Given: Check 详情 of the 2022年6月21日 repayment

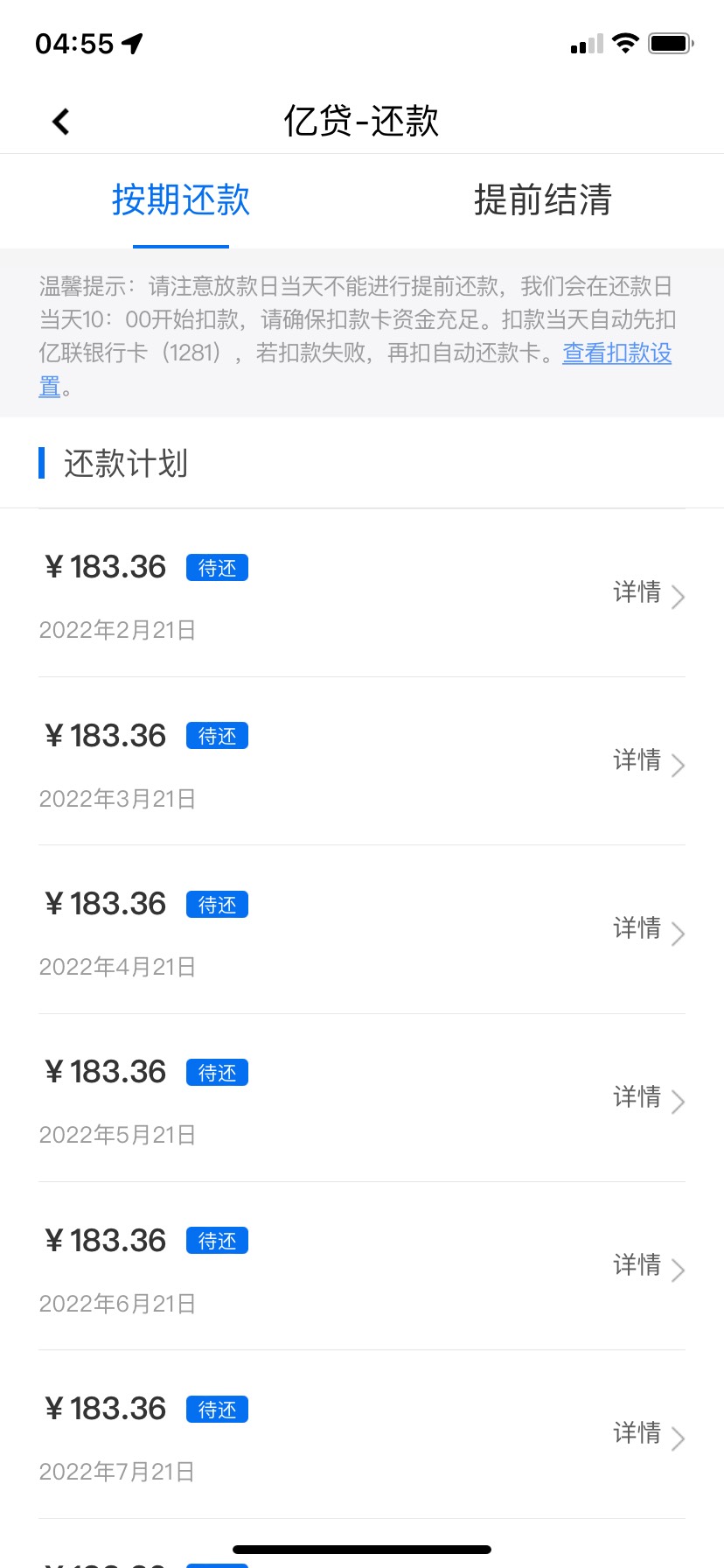Looking at the screenshot, I should tap(649, 1266).
